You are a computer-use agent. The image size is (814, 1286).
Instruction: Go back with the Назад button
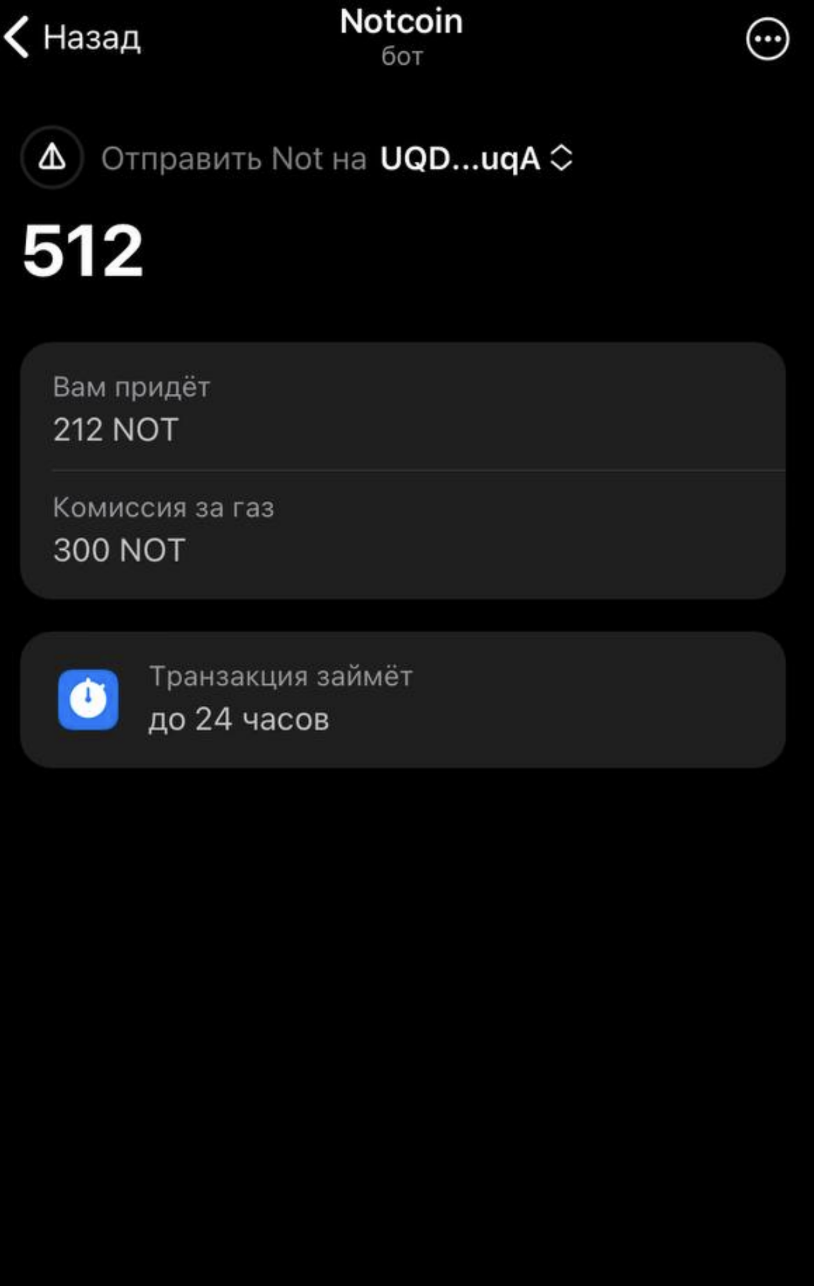72,38
